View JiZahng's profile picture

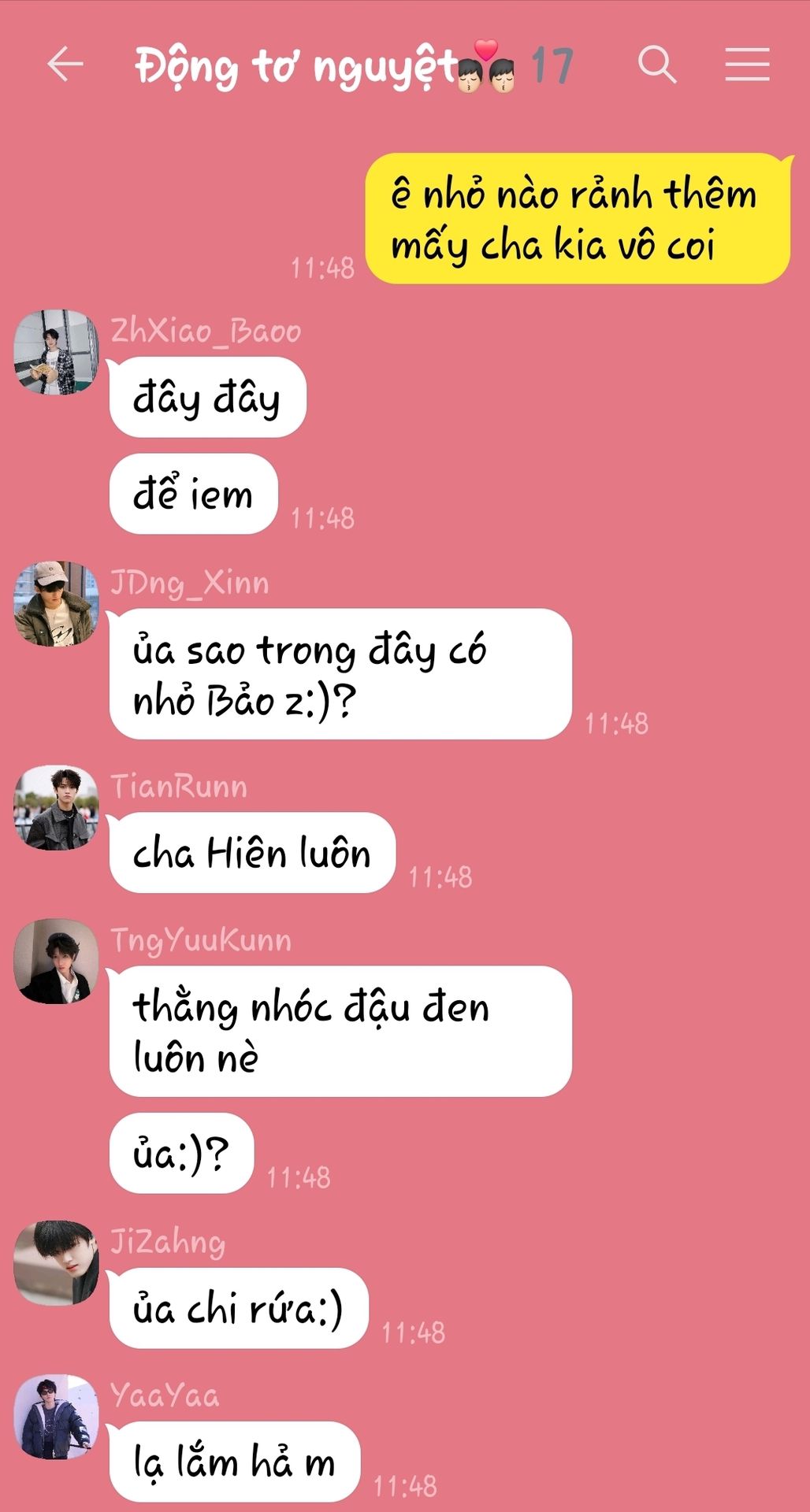[x=56, y=1263]
